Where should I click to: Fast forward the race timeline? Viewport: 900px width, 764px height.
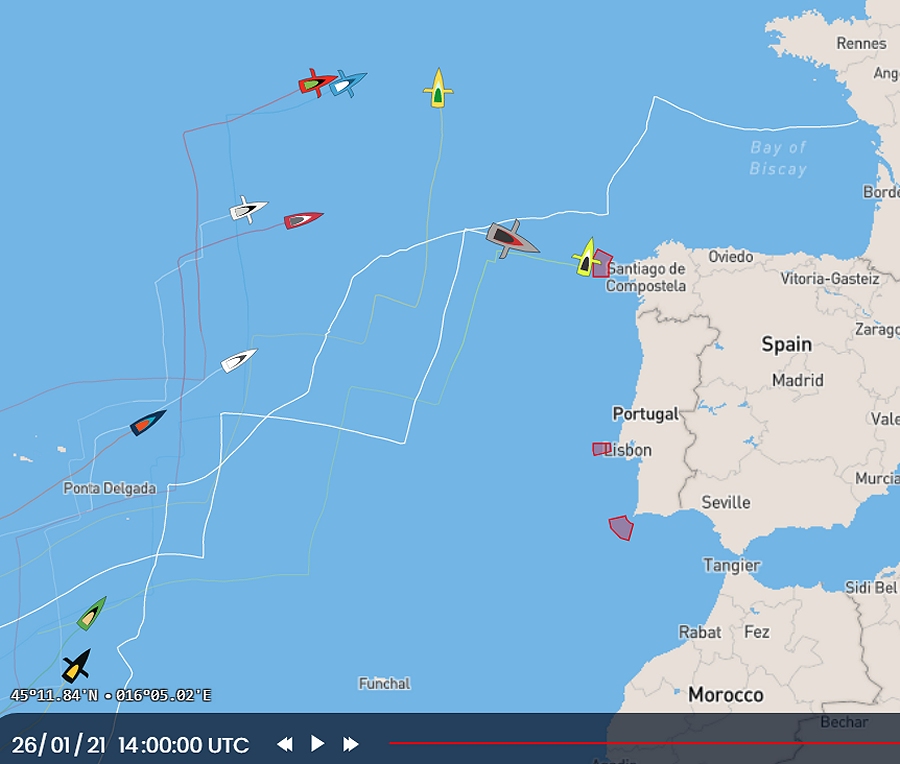coord(351,744)
